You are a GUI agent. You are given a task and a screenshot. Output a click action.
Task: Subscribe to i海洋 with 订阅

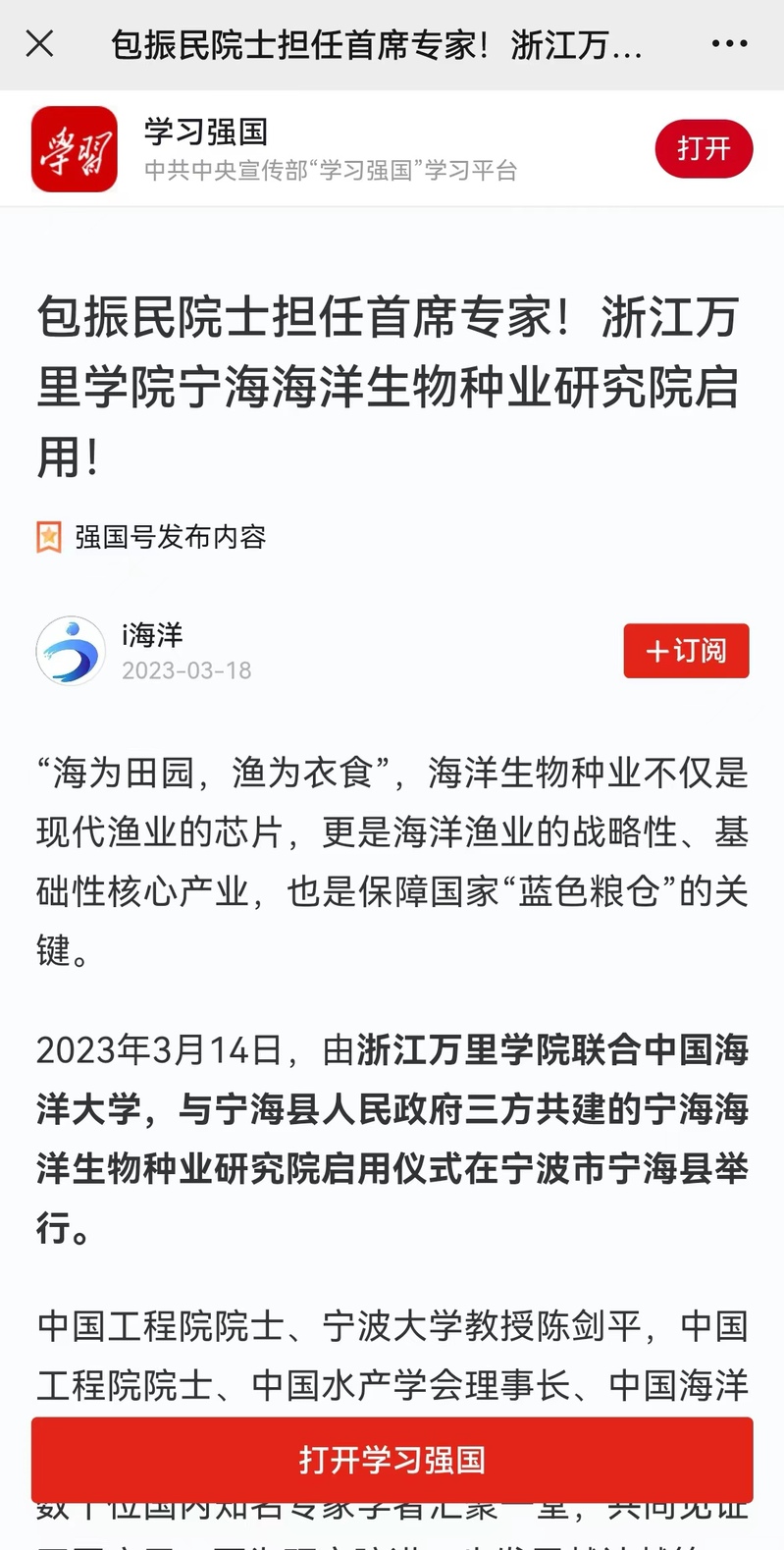click(x=686, y=651)
